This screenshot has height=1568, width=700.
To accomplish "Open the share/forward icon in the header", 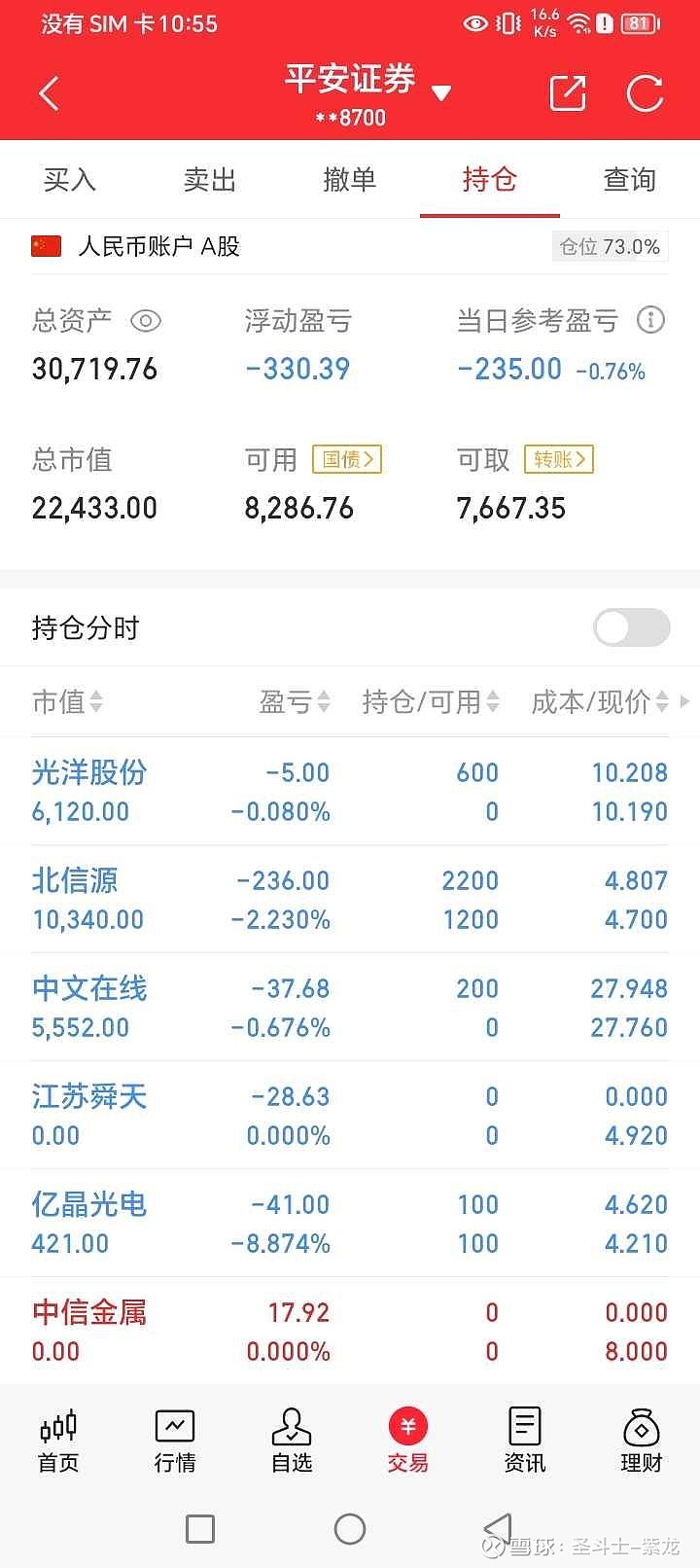I will point(567,92).
